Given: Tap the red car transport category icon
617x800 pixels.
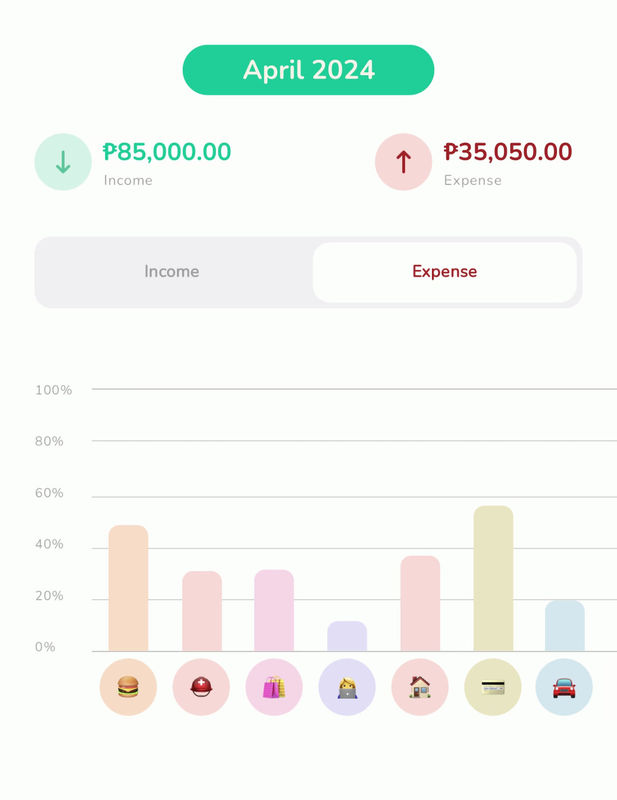Looking at the screenshot, I should pyautogui.click(x=564, y=687).
